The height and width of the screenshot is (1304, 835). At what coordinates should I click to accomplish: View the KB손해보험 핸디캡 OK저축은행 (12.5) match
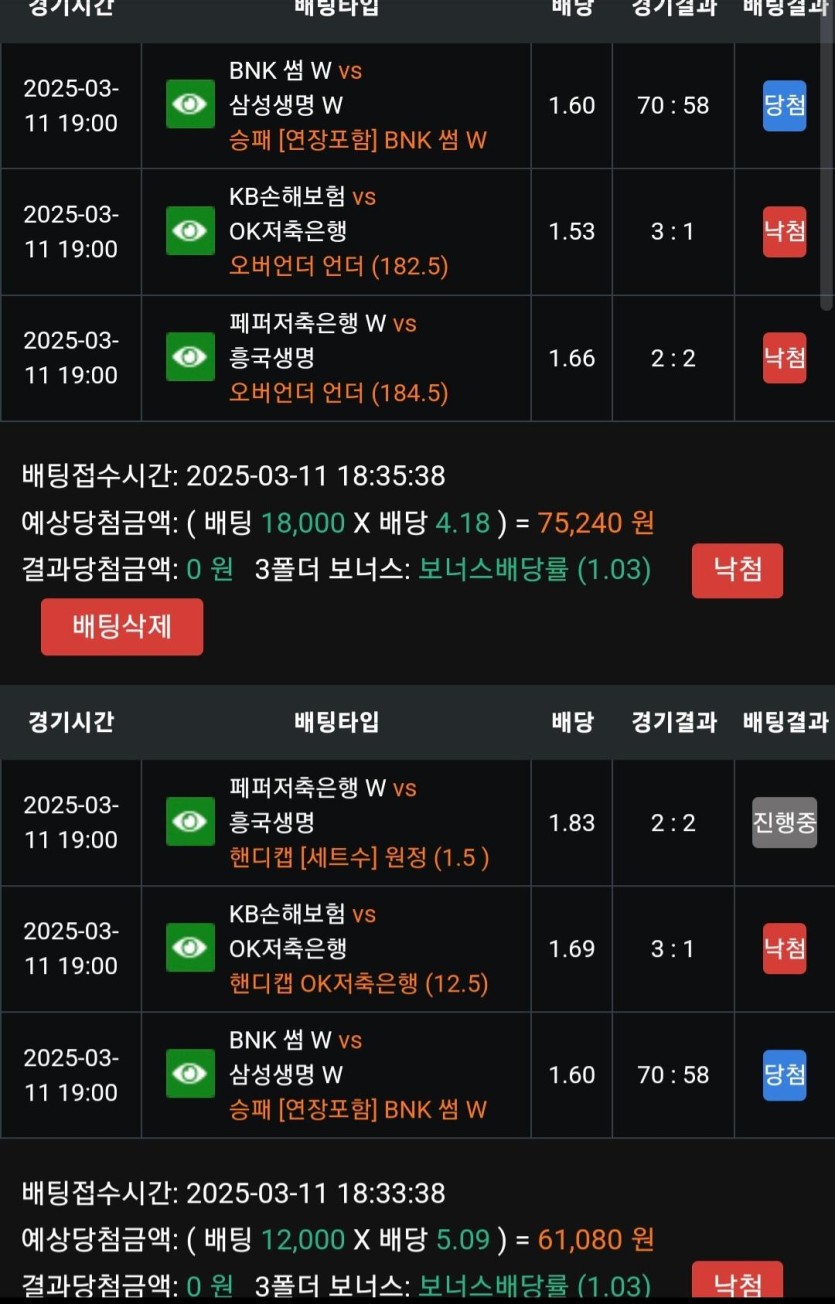click(190, 948)
